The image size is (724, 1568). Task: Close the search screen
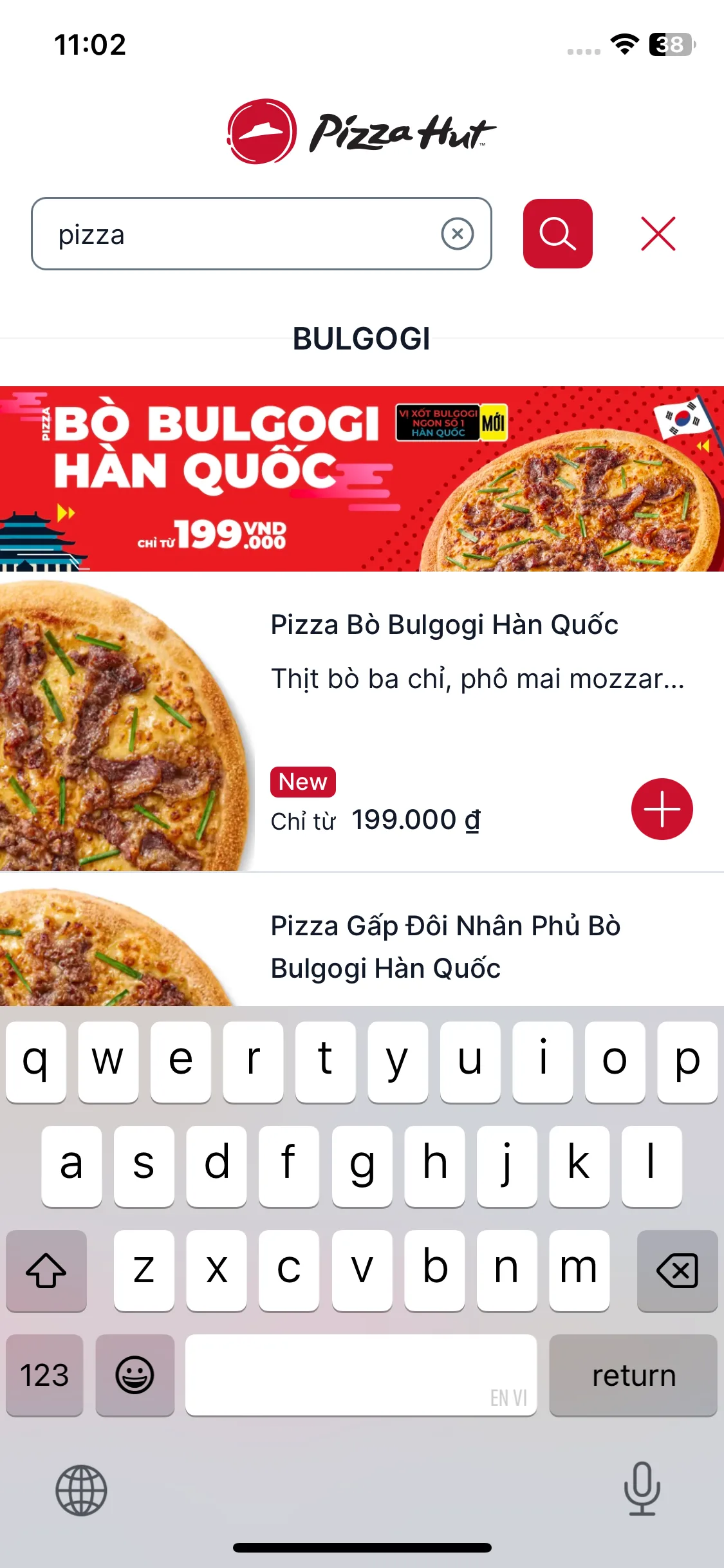658,234
